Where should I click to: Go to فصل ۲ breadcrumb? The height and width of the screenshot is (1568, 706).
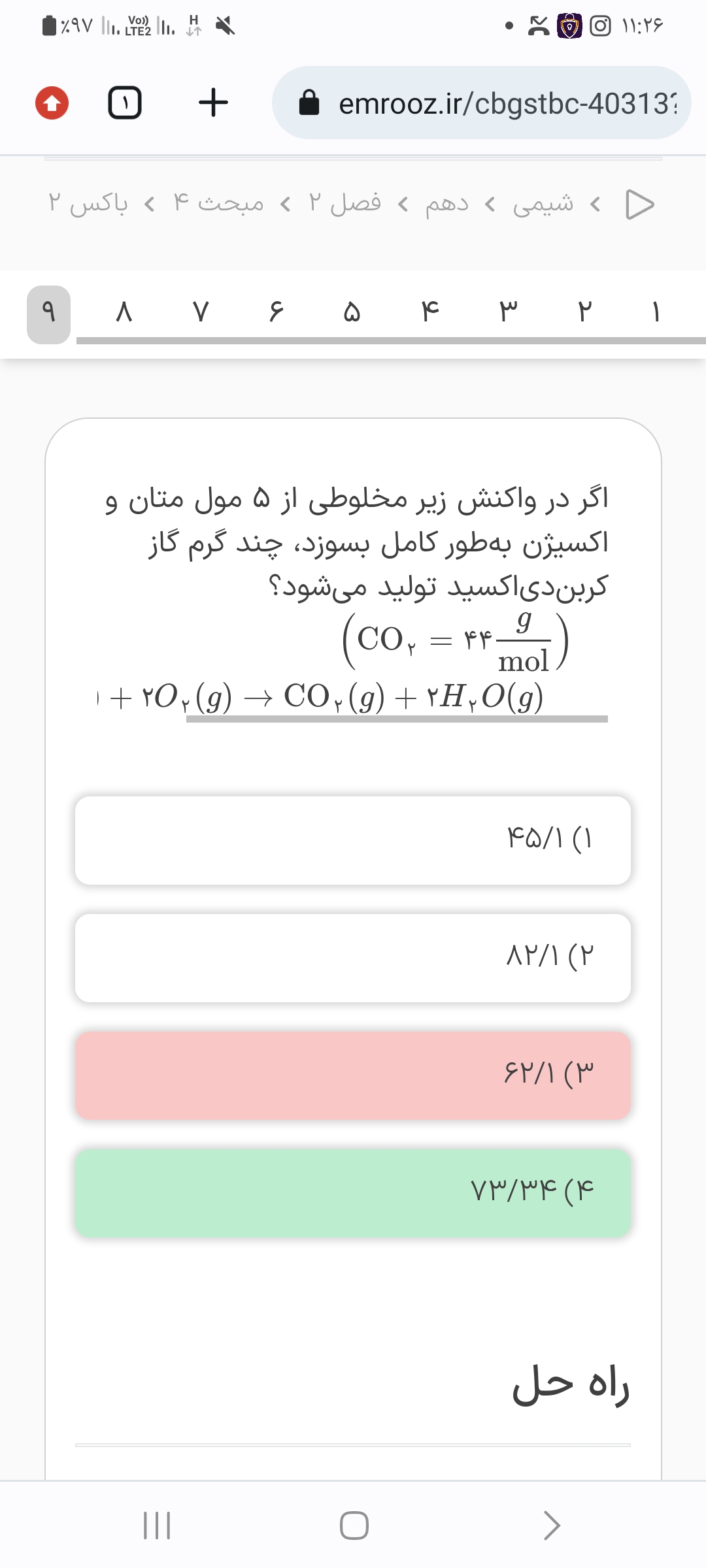click(x=345, y=203)
